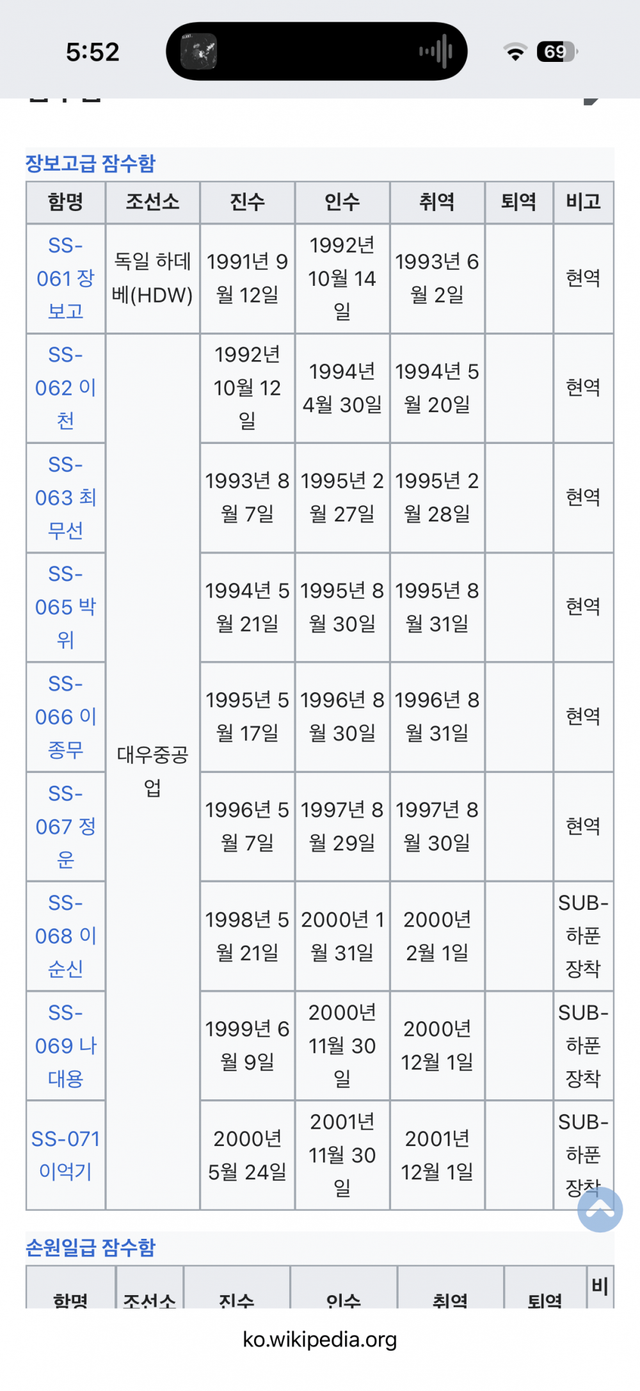Open the 장보고급 잠수함 link
The height and width of the screenshot is (1391, 640).
pyautogui.click(x=90, y=164)
